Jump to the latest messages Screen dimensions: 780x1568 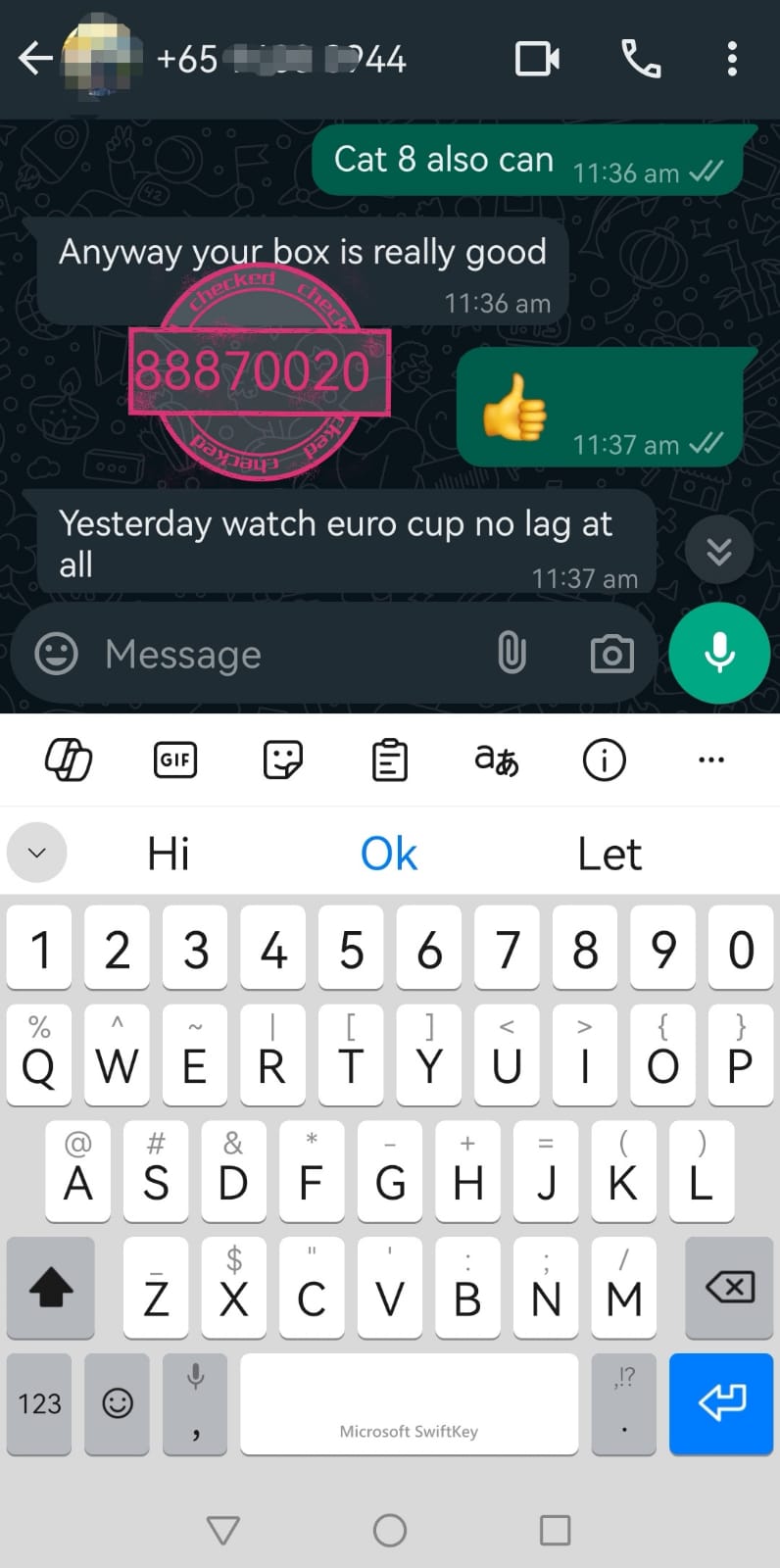719,551
